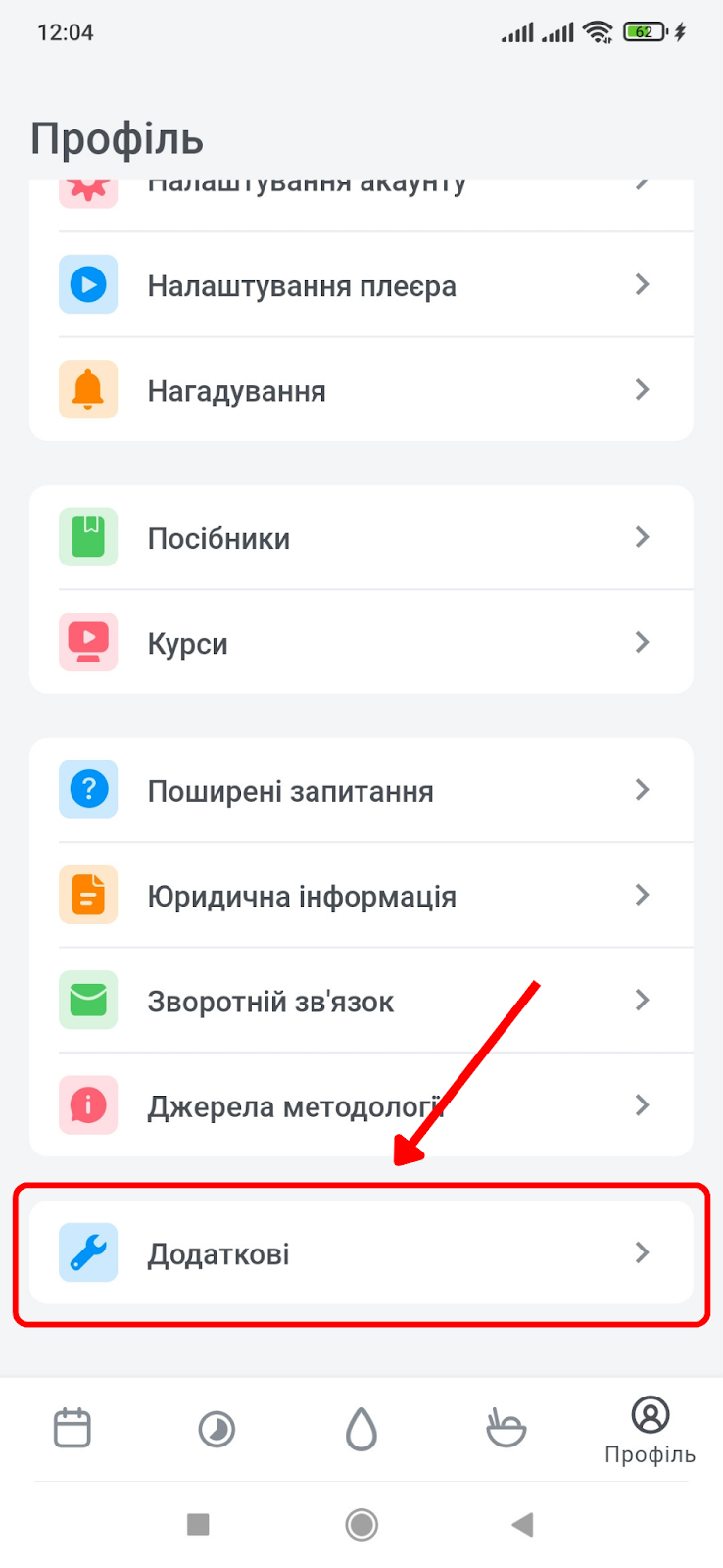Open Зворотній зв'язок
Screen dimensions: 723x1568
(361, 1001)
